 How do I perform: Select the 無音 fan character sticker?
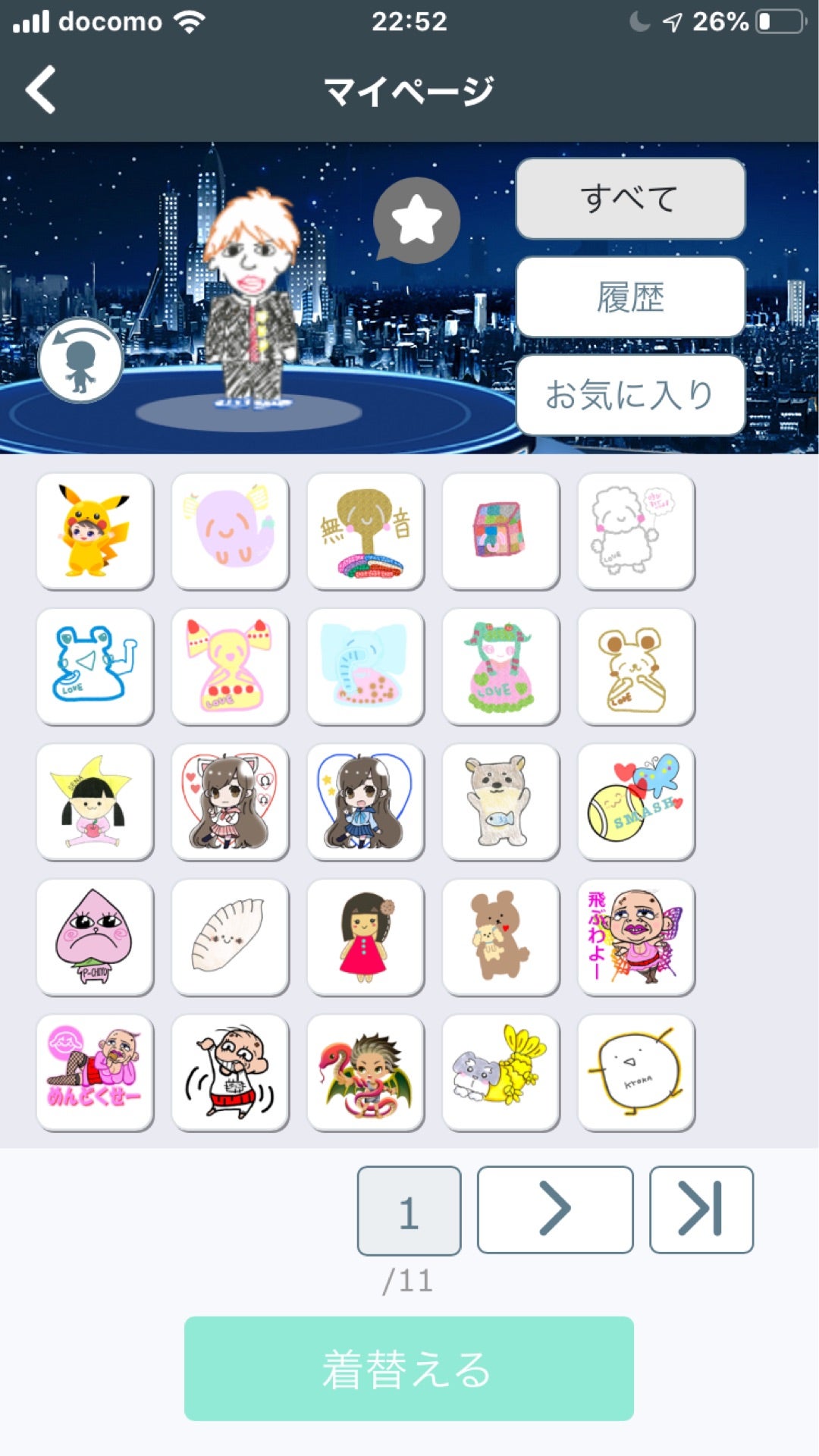pyautogui.click(x=366, y=532)
